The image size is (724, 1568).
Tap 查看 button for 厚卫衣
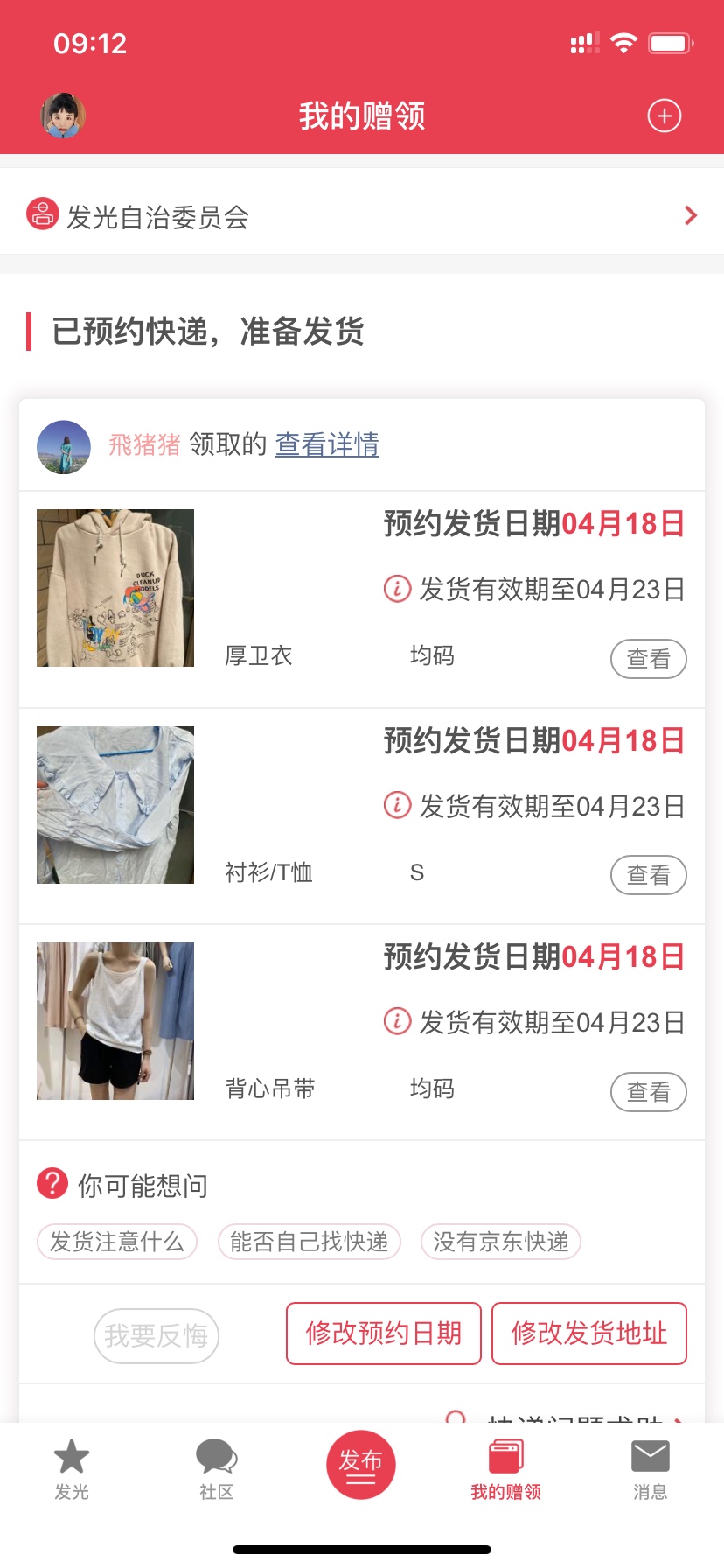pyautogui.click(x=648, y=659)
